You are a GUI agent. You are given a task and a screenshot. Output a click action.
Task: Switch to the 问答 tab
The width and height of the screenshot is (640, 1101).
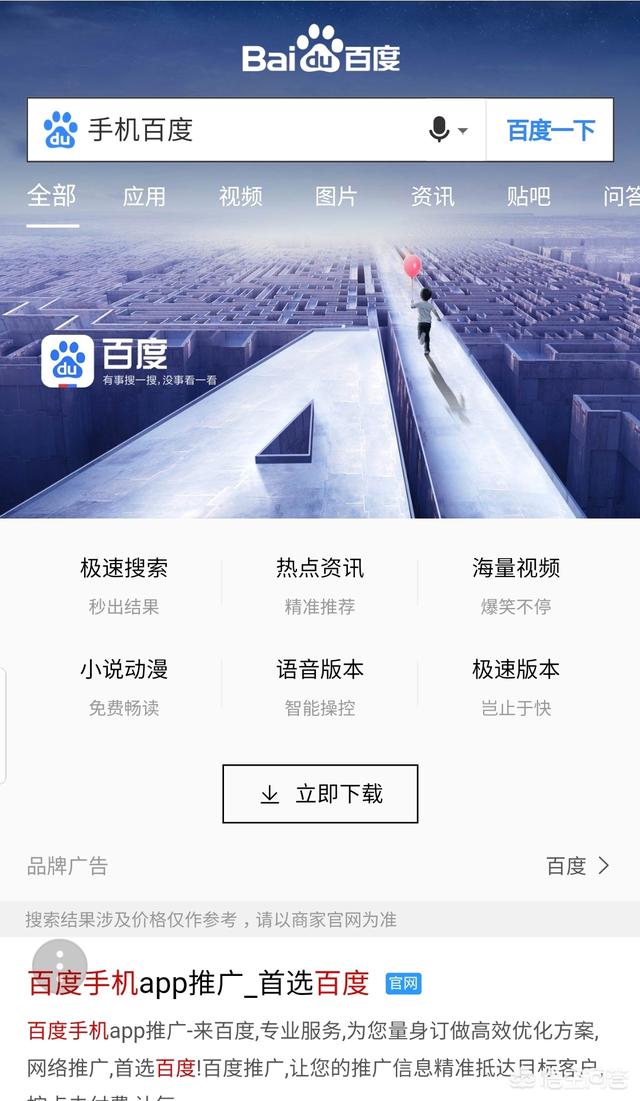coord(620,196)
